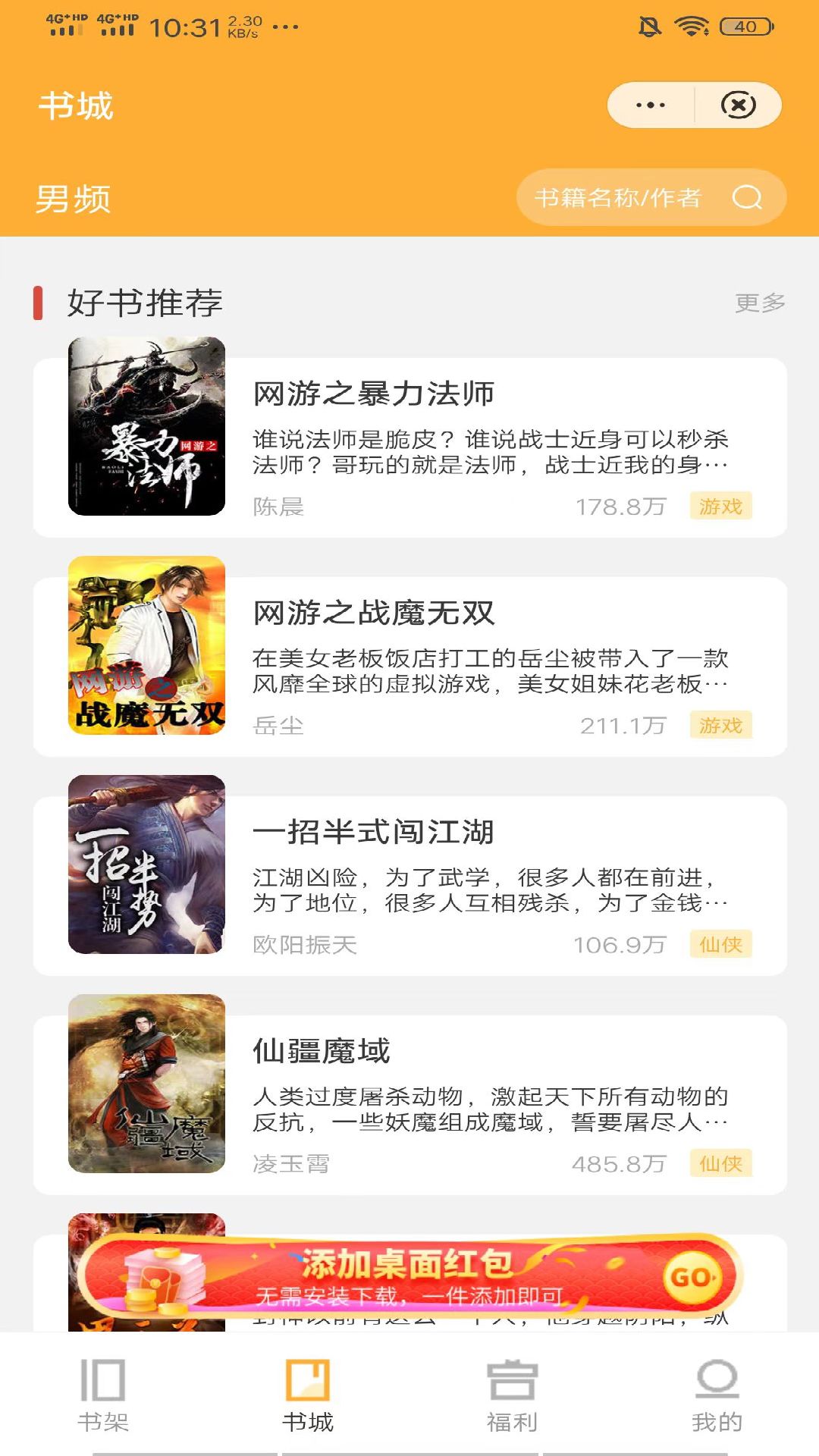Screen dimensions: 819x1456
Task: Tap the 仙侠 tag on 仙疆魔域
Action: tap(721, 1164)
